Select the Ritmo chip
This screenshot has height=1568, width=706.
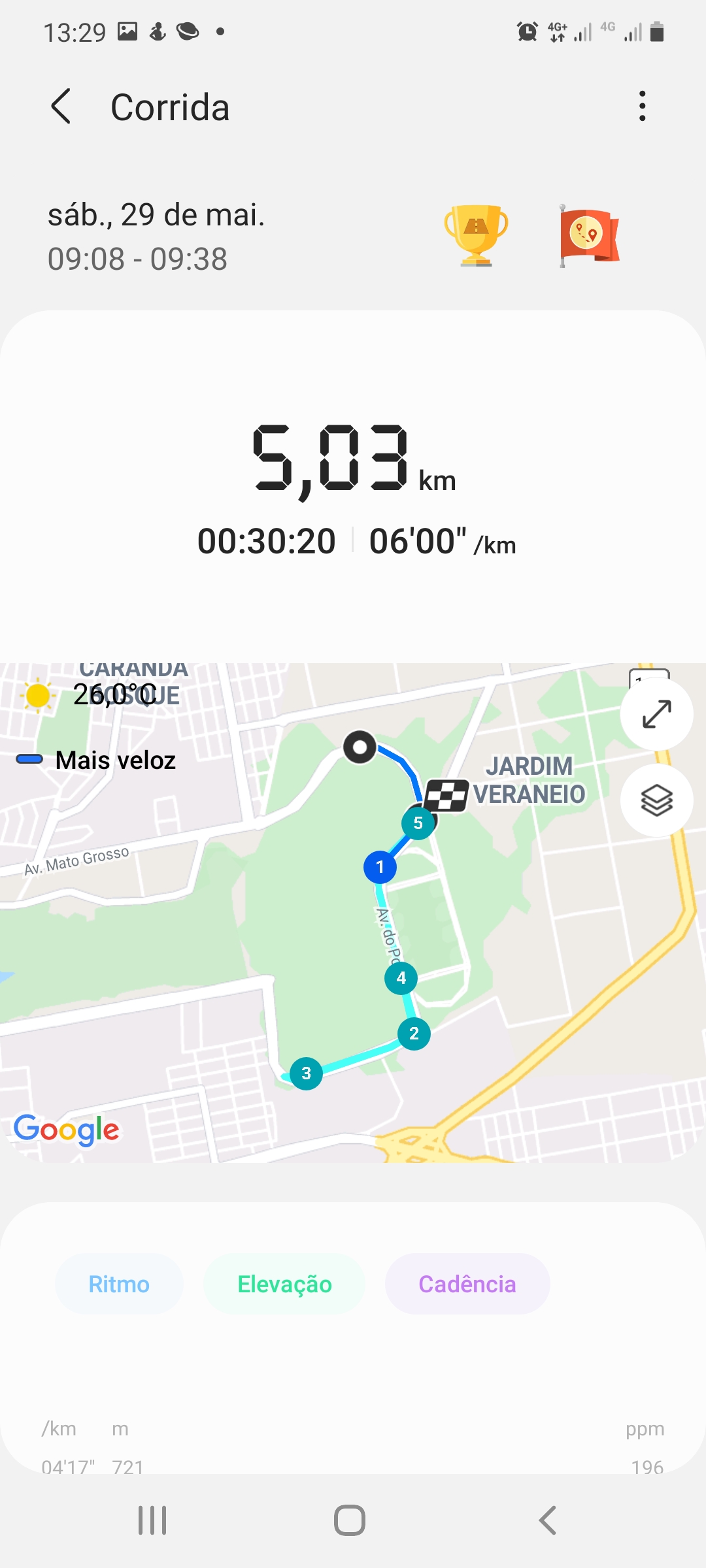(119, 1284)
